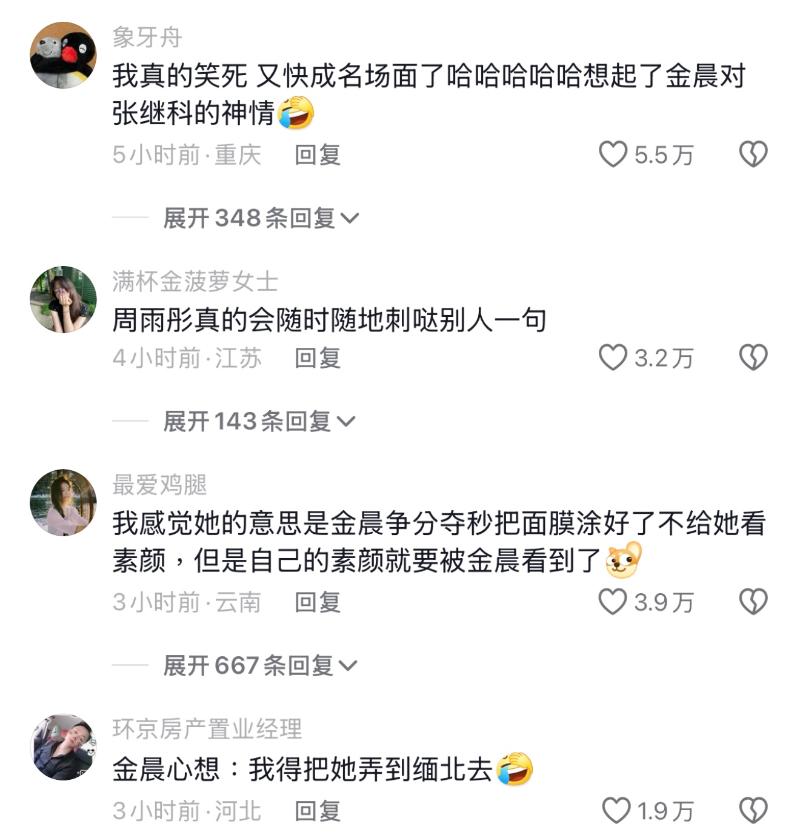
Task: Dislike 环京房产置业经理's comment
Action: (x=753, y=810)
